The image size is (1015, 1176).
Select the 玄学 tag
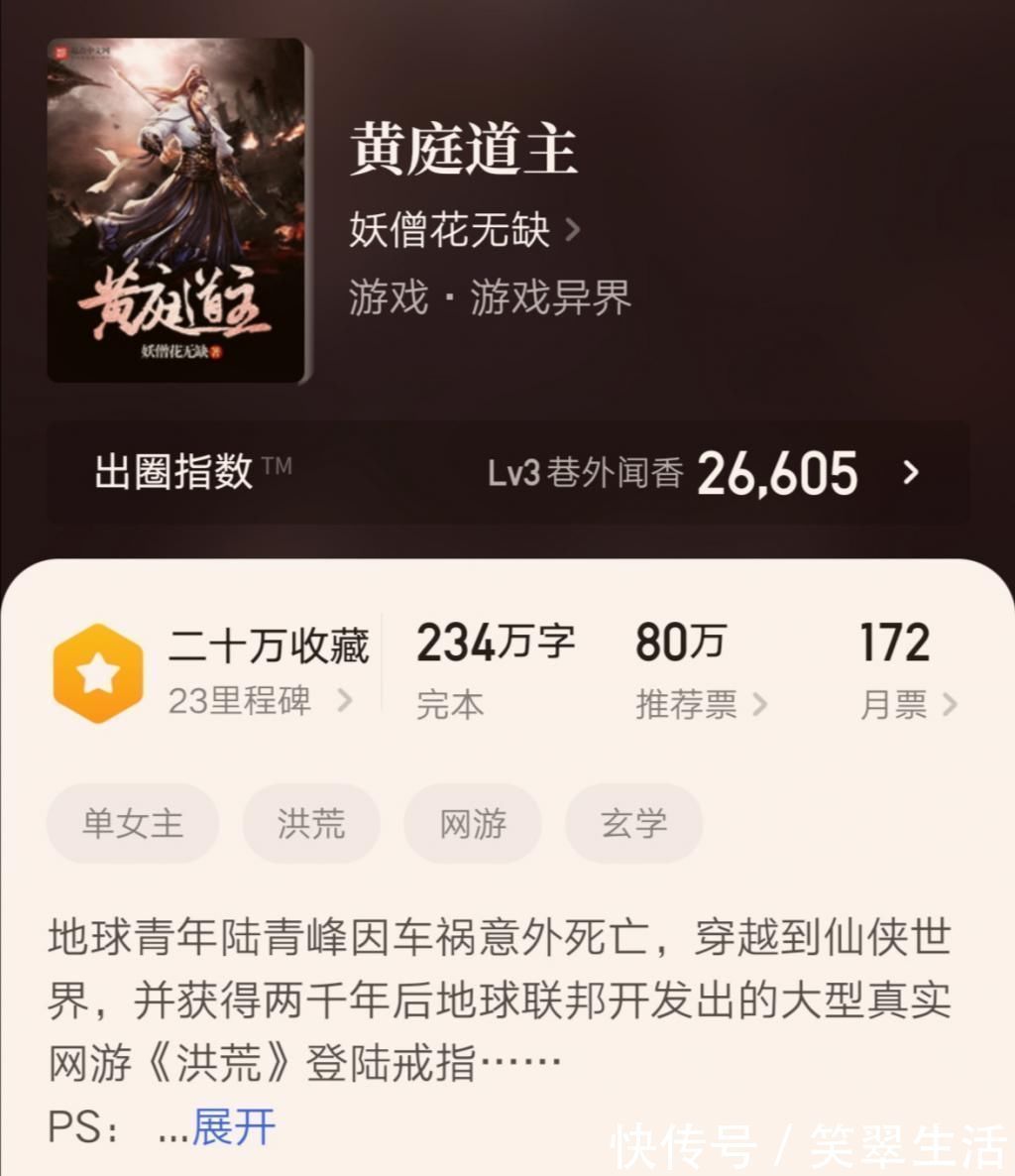pos(633,823)
